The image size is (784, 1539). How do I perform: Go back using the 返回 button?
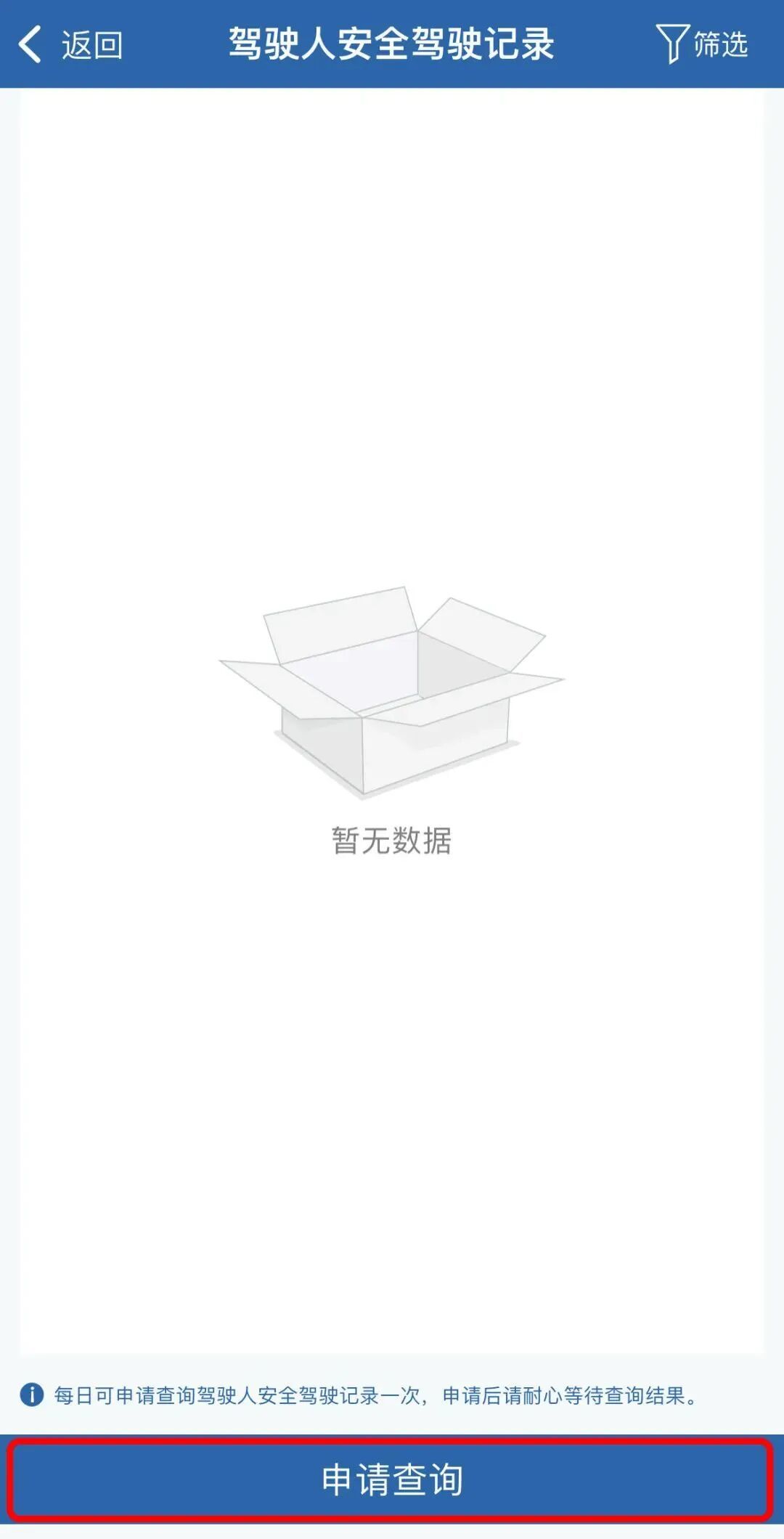71,45
